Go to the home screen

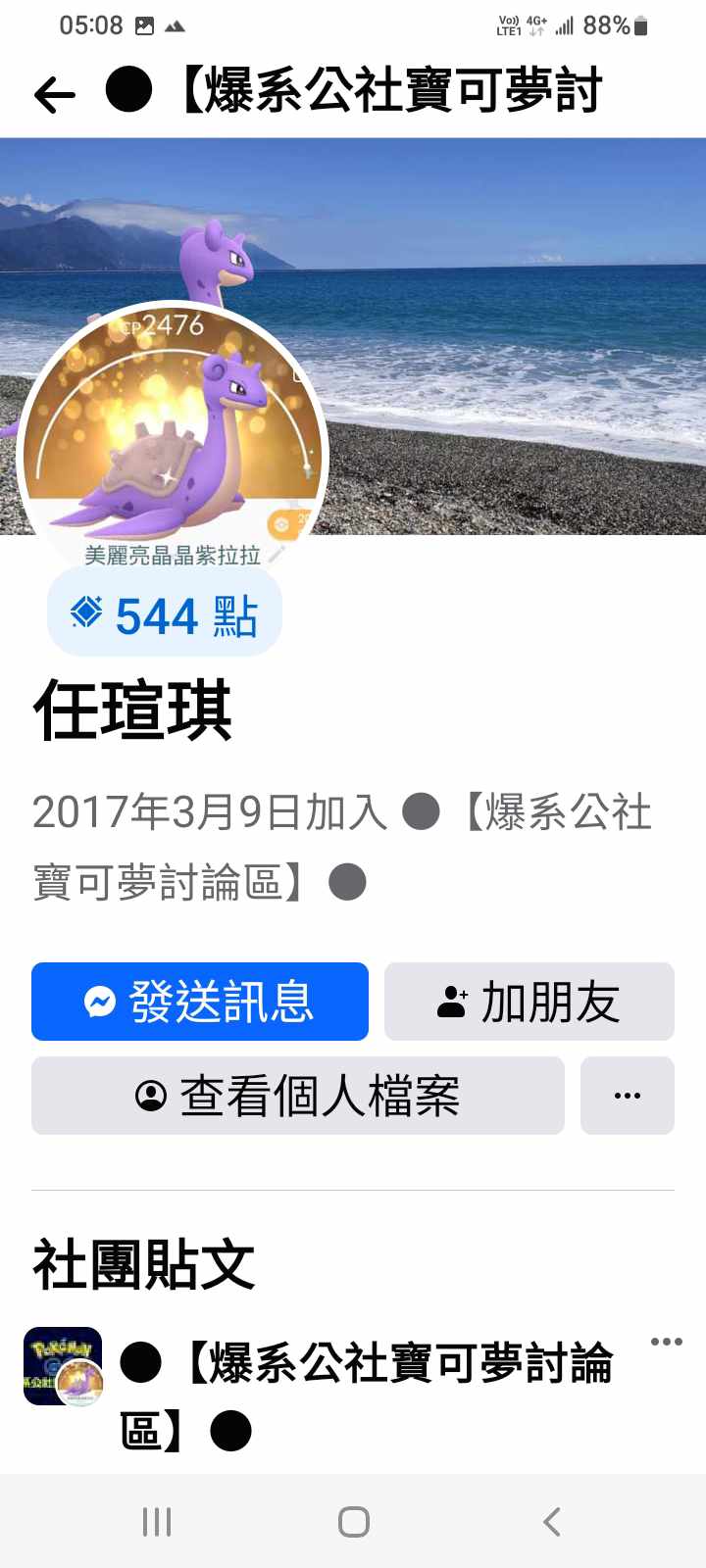[x=353, y=1522]
